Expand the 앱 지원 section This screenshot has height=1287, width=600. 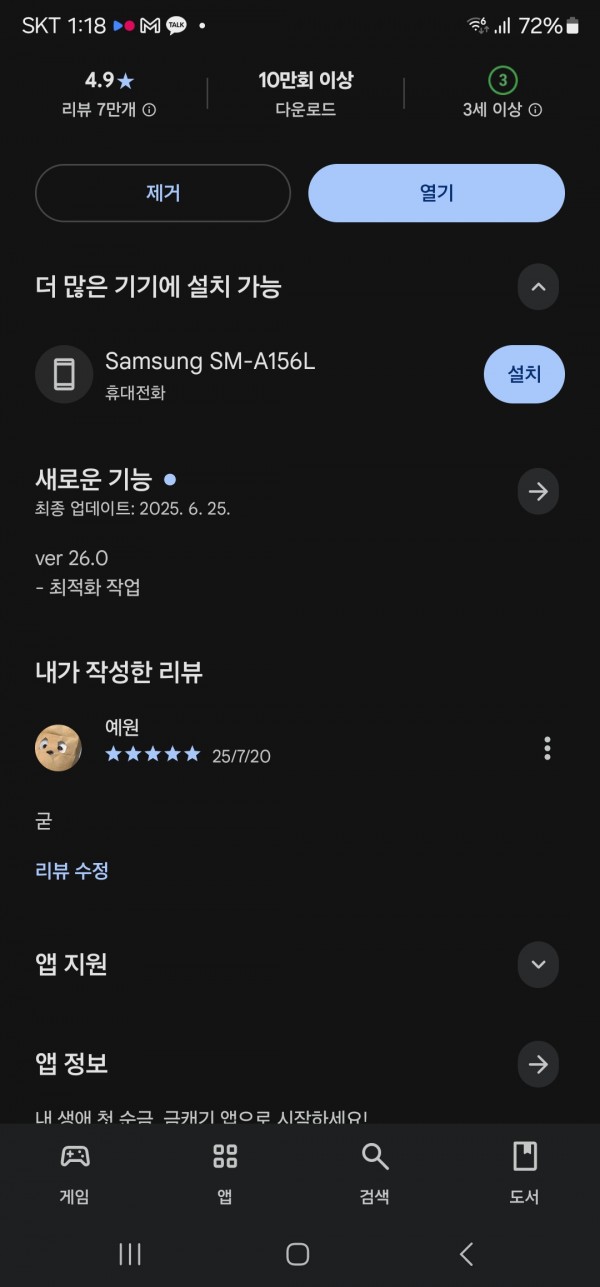tap(538, 964)
